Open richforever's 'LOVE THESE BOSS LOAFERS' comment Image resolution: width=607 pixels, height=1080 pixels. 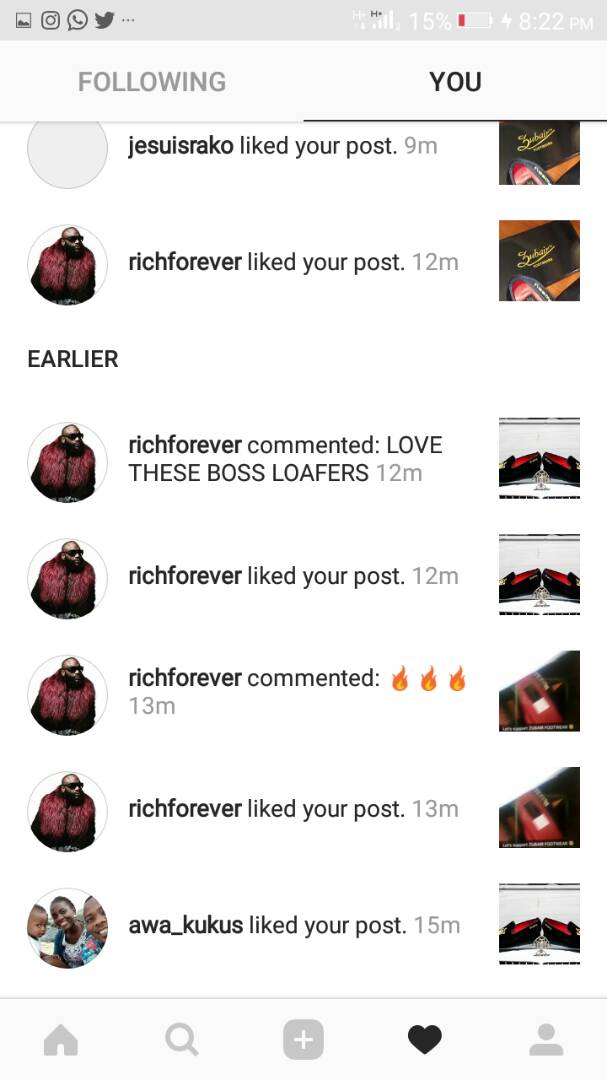click(x=285, y=459)
